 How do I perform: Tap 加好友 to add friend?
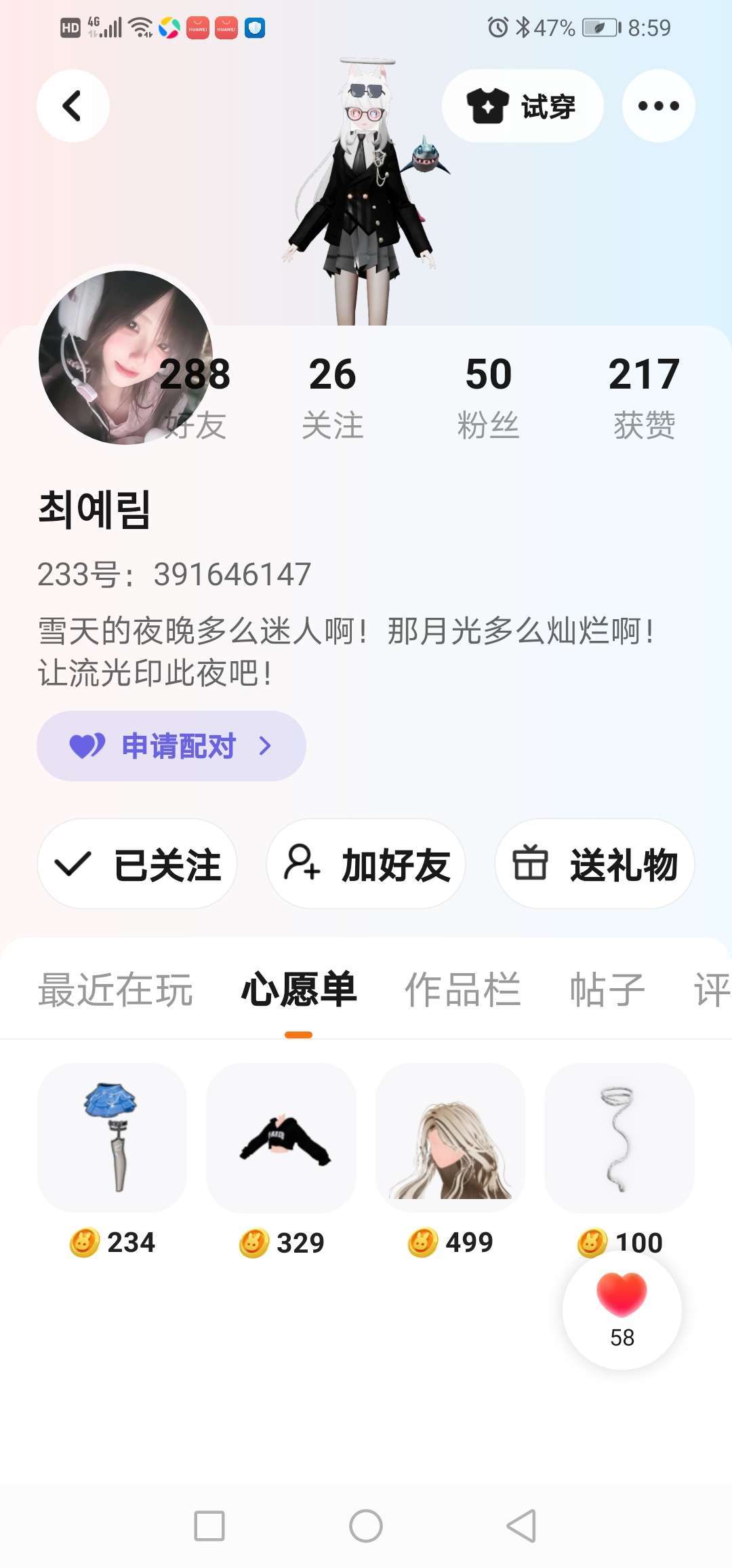tap(366, 864)
